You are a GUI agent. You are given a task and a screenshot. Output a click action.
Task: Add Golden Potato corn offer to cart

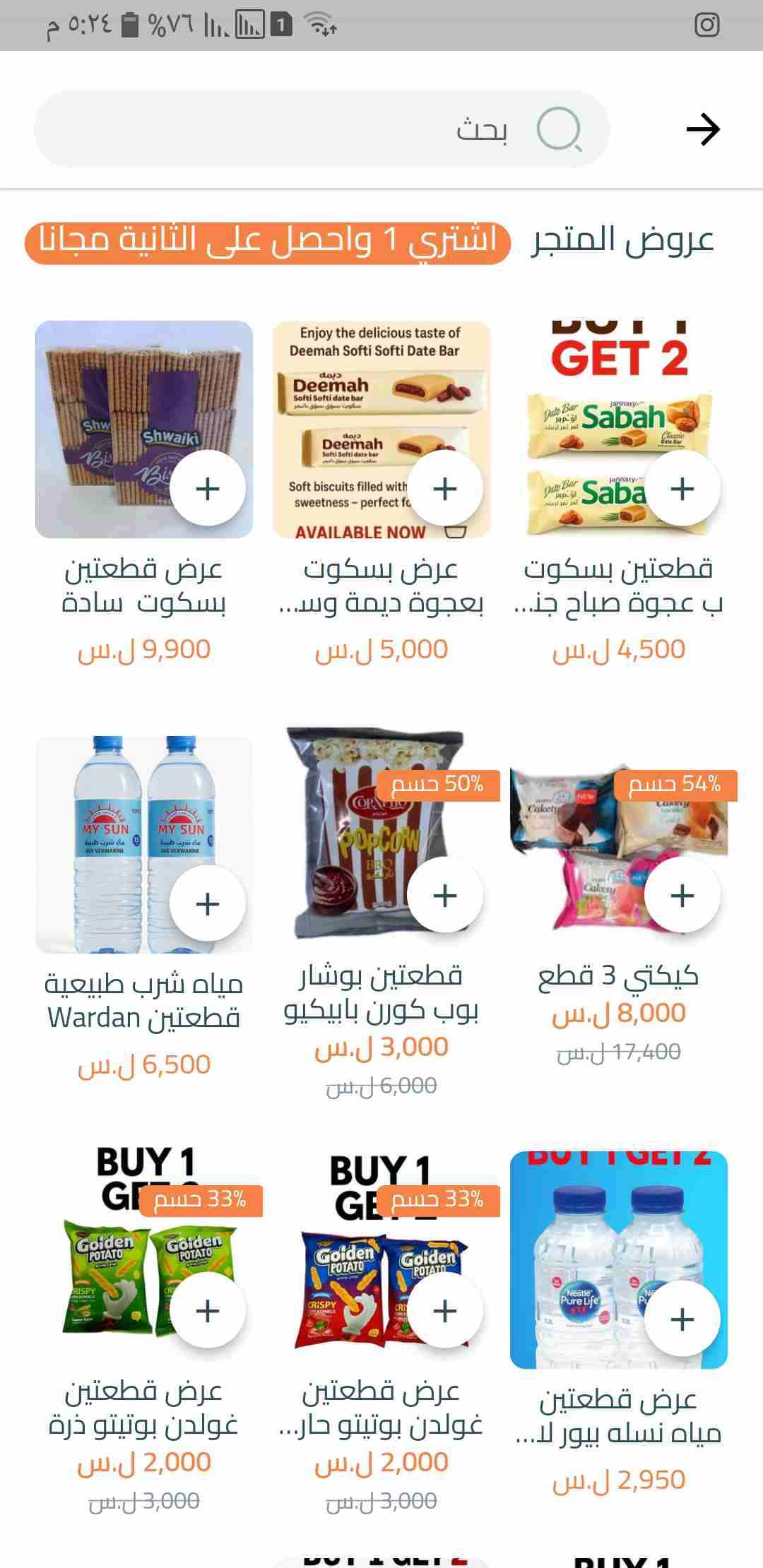[207, 1311]
